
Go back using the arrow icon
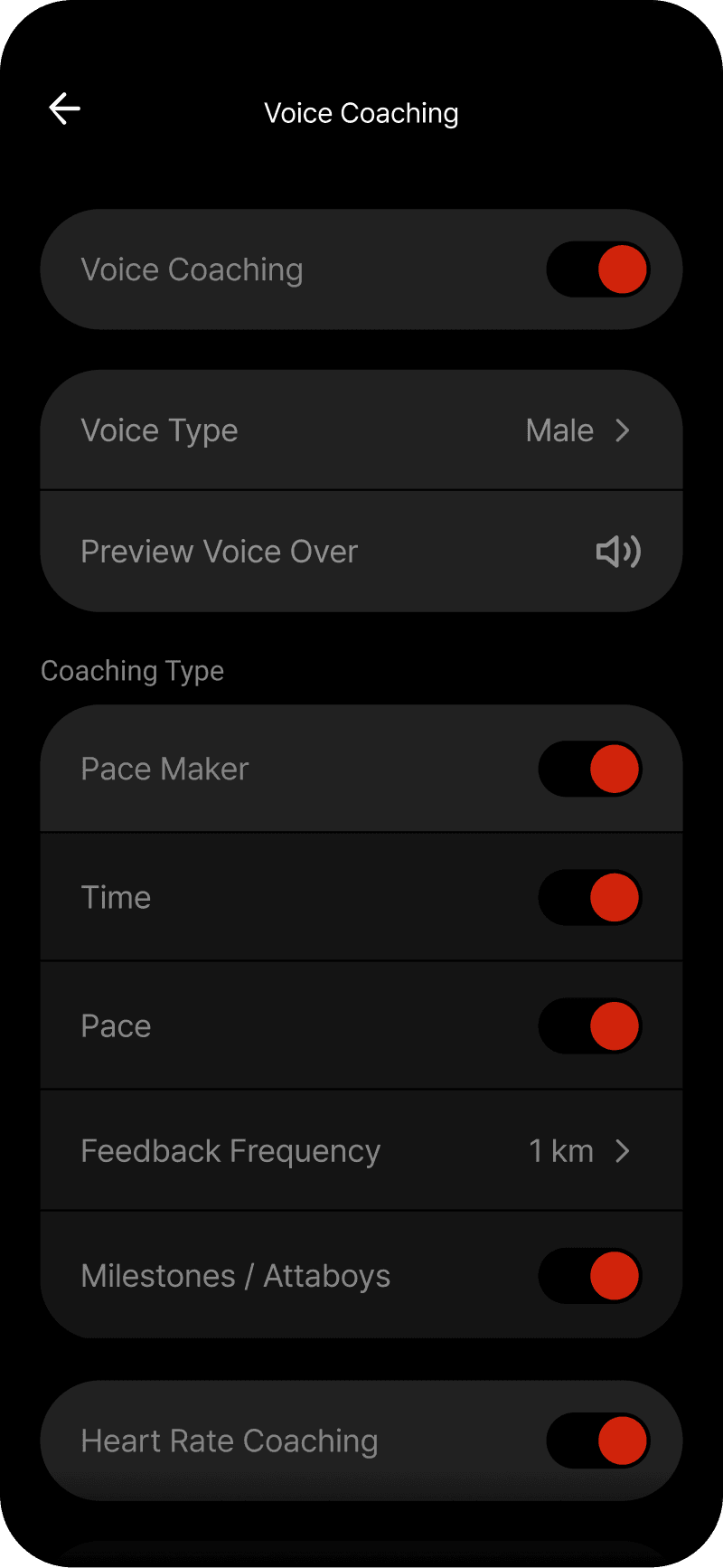64,109
